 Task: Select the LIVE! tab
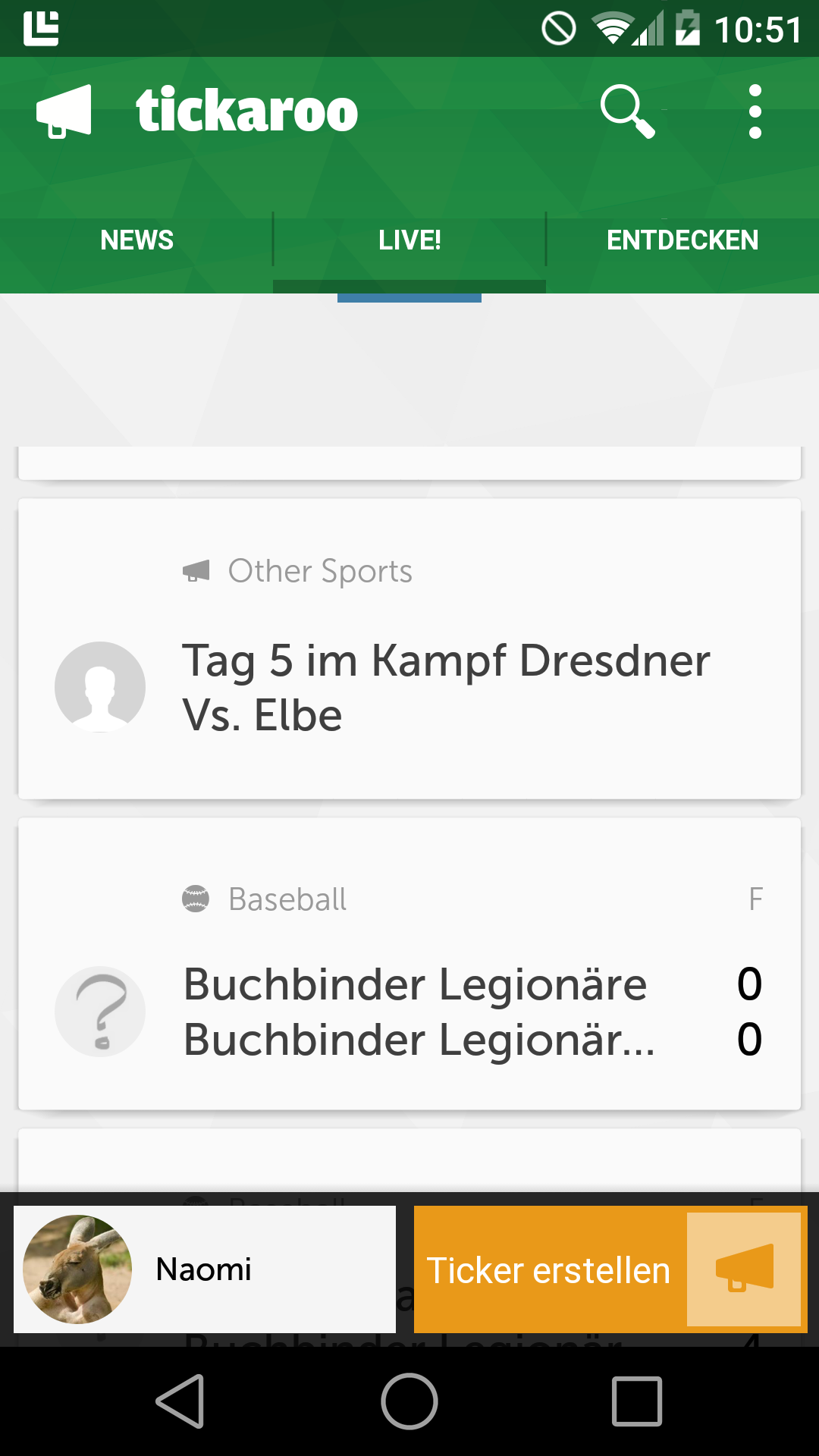409,240
